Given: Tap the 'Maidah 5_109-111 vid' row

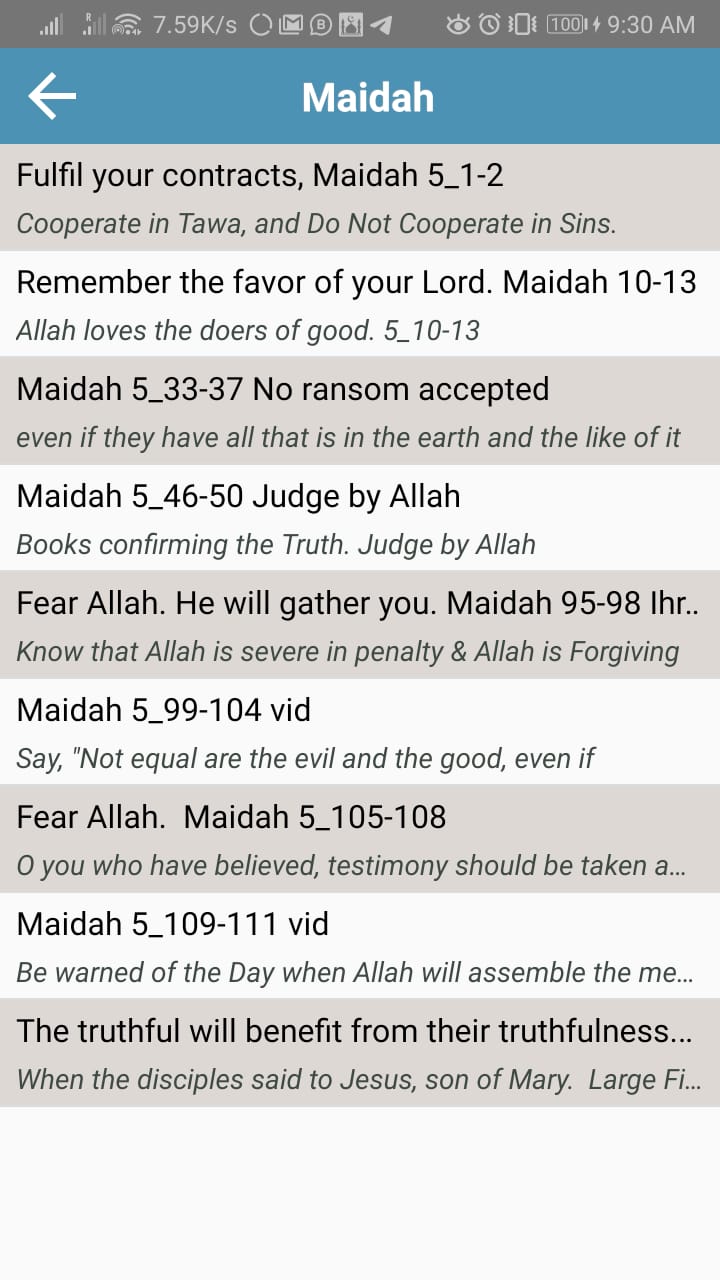Looking at the screenshot, I should tap(360, 946).
